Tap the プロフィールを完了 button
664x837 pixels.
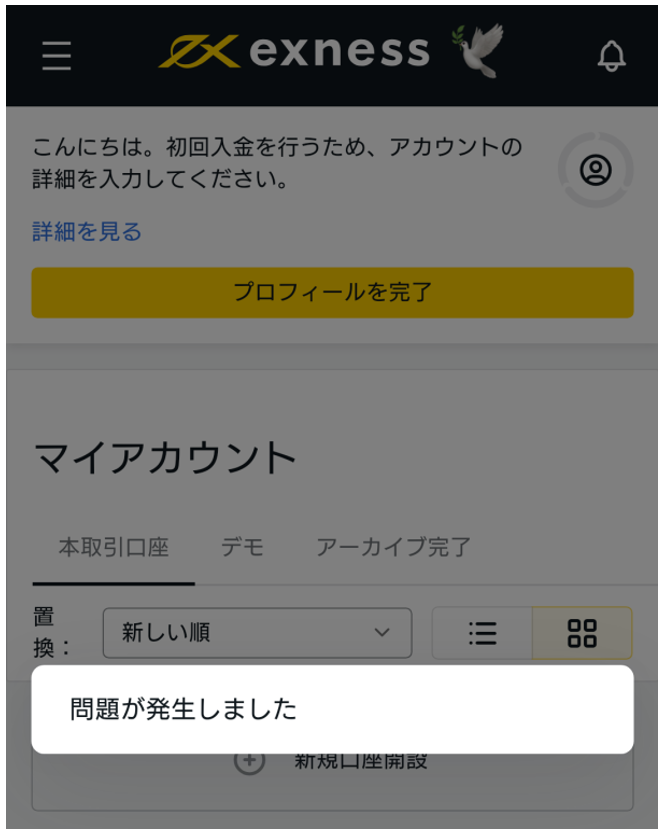[x=332, y=292]
